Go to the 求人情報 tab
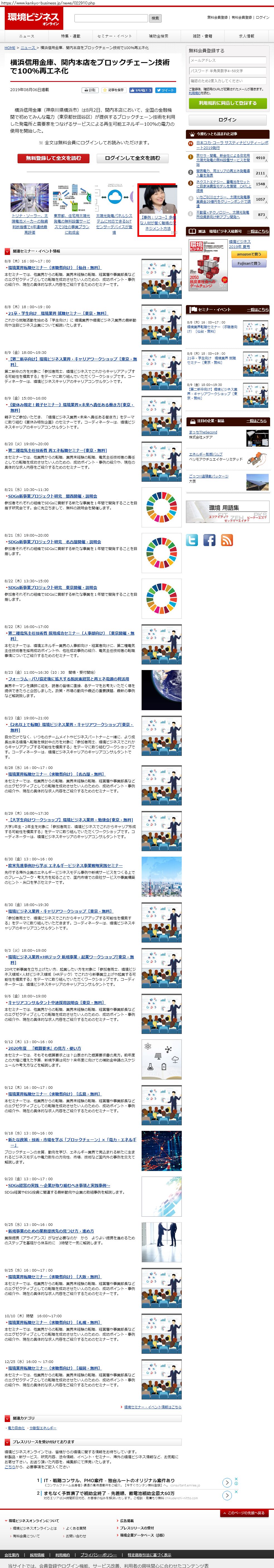 [247, 36]
